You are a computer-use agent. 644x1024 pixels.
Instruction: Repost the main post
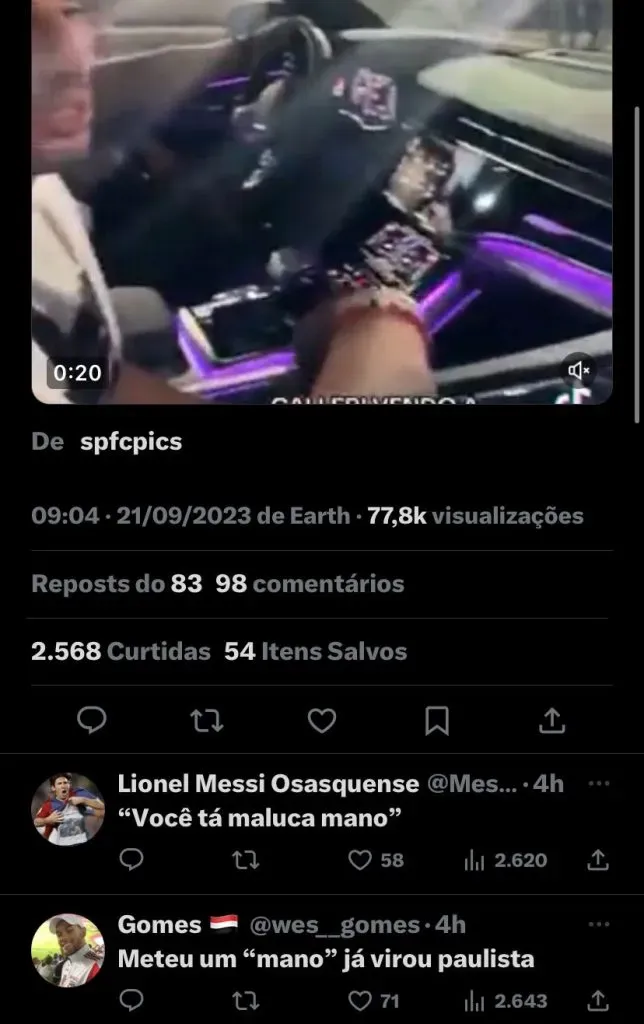[207, 720]
